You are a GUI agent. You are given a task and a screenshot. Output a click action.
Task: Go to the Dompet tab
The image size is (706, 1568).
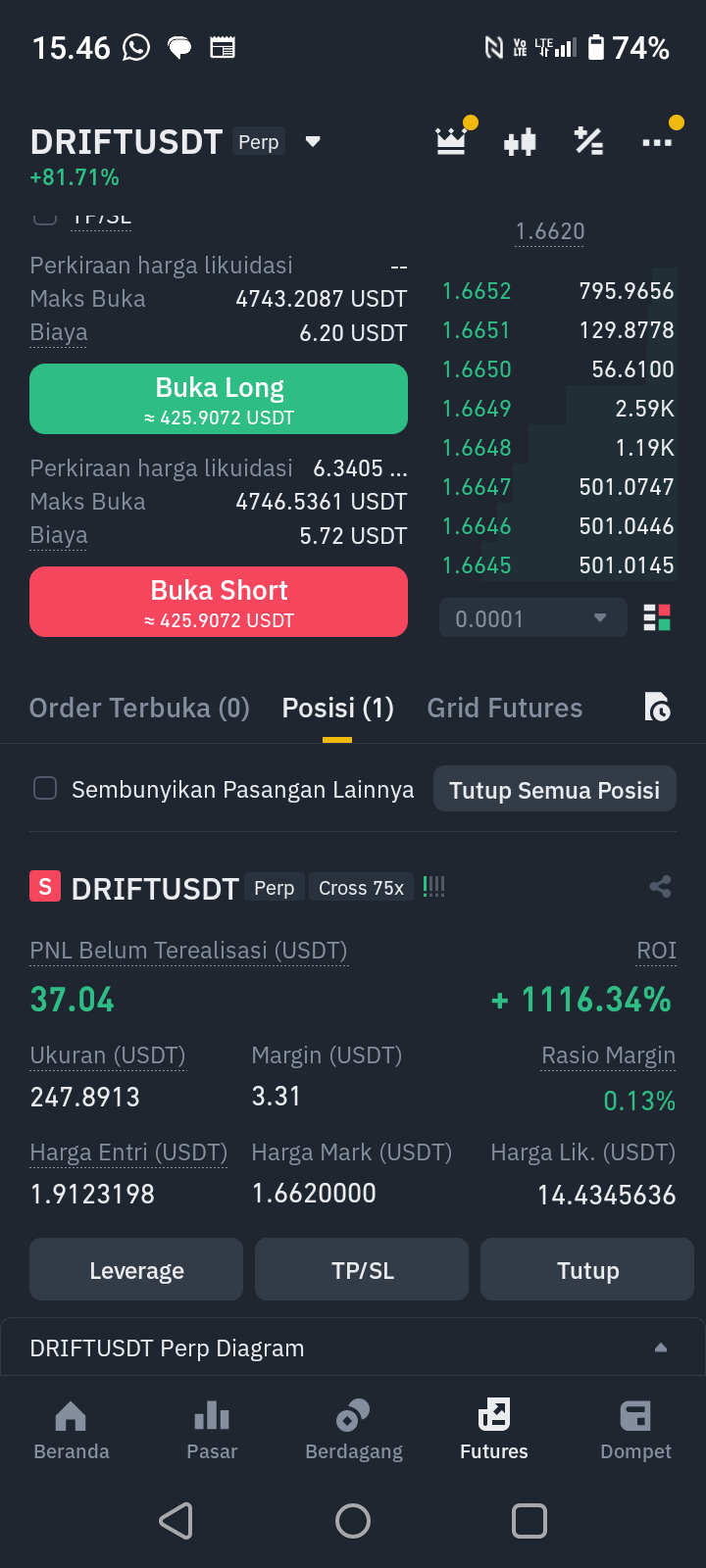point(635,1430)
